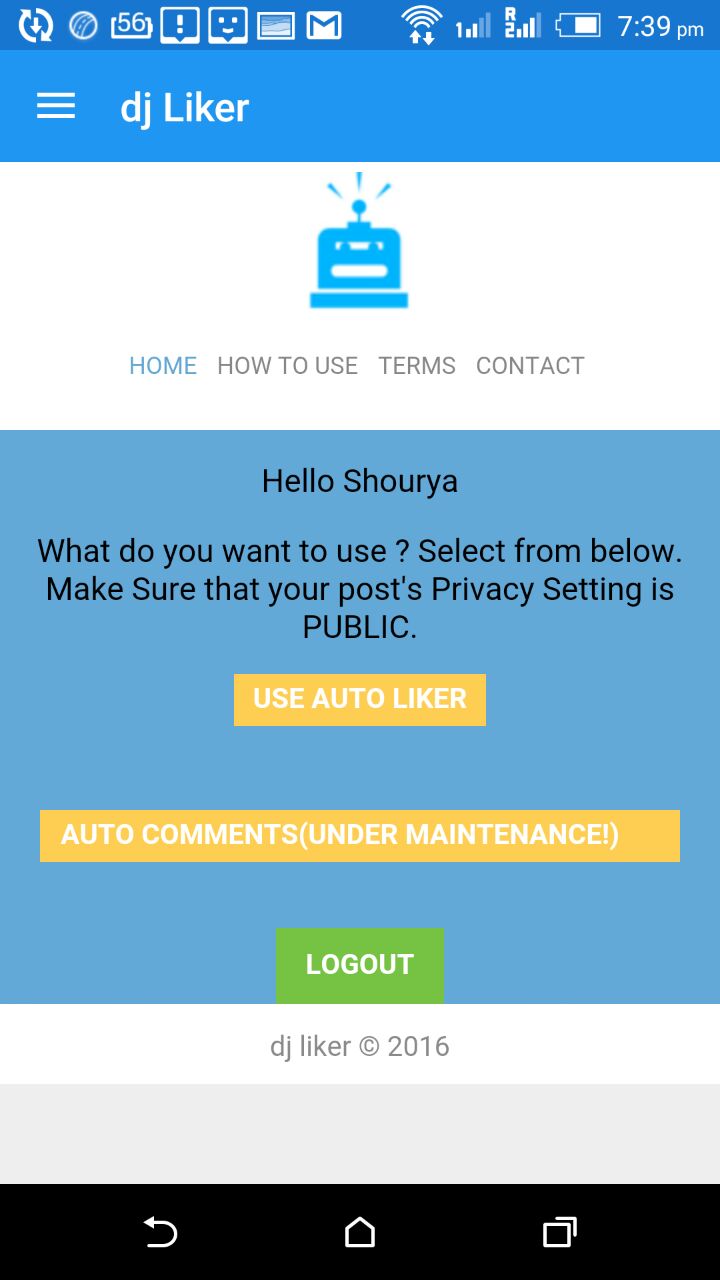Open the CONTACT page
The width and height of the screenshot is (720, 1280).
pos(530,366)
